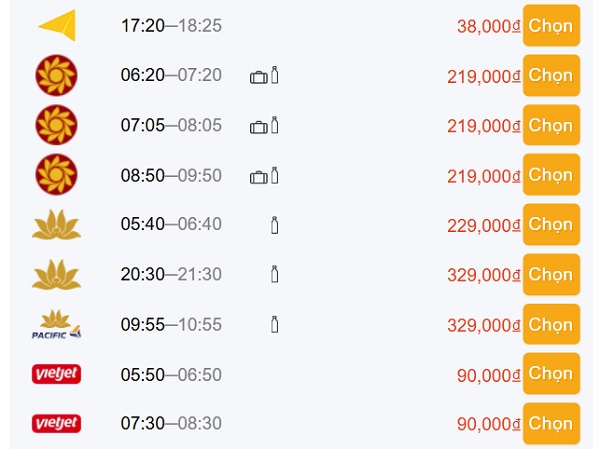The height and width of the screenshot is (449, 600).
Task: Hit Chọn for the Vietjet 07:30–08:30 flight
Action: [551, 424]
